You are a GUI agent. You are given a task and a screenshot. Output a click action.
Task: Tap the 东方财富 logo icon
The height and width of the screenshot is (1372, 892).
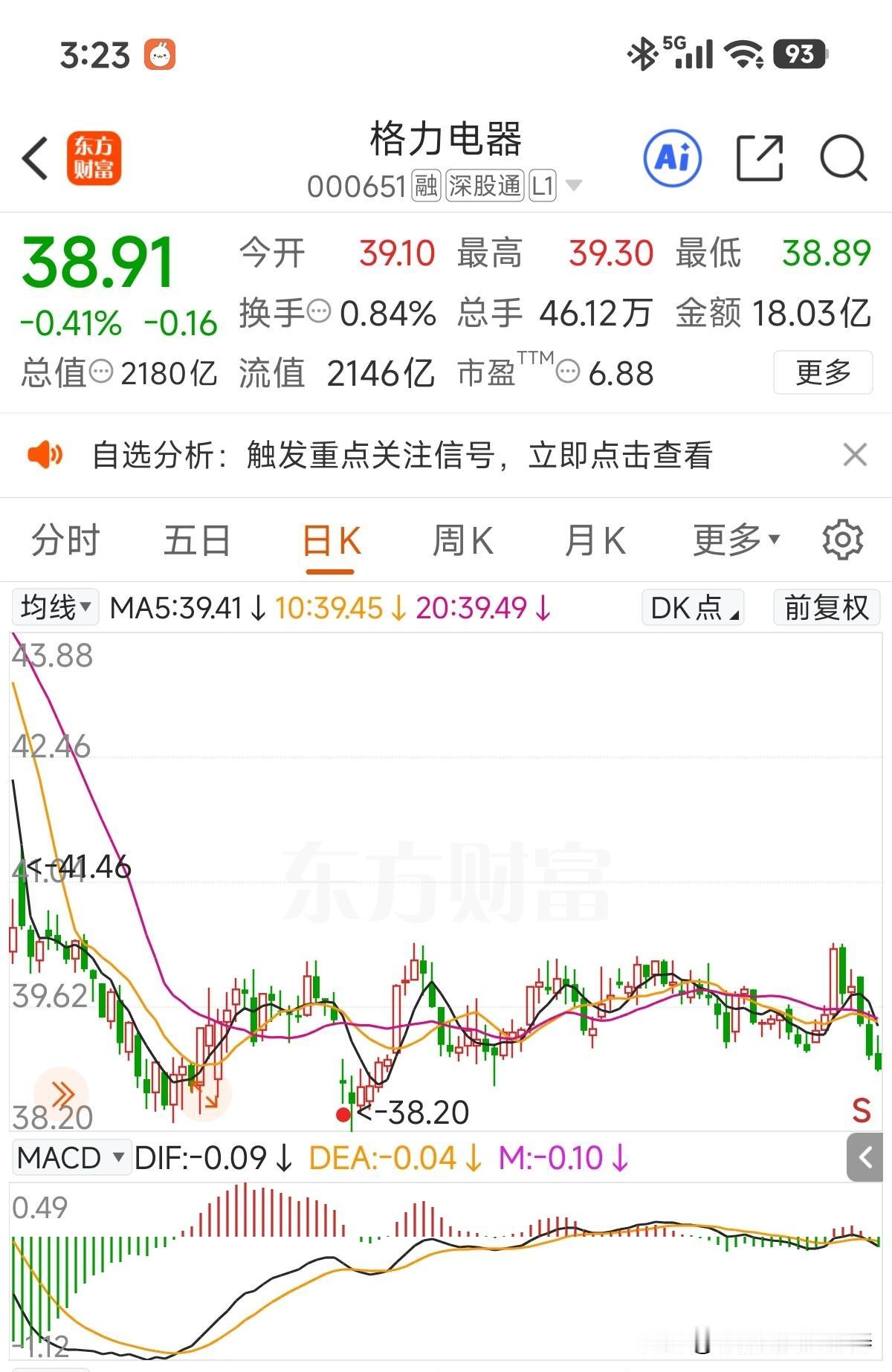click(x=94, y=158)
